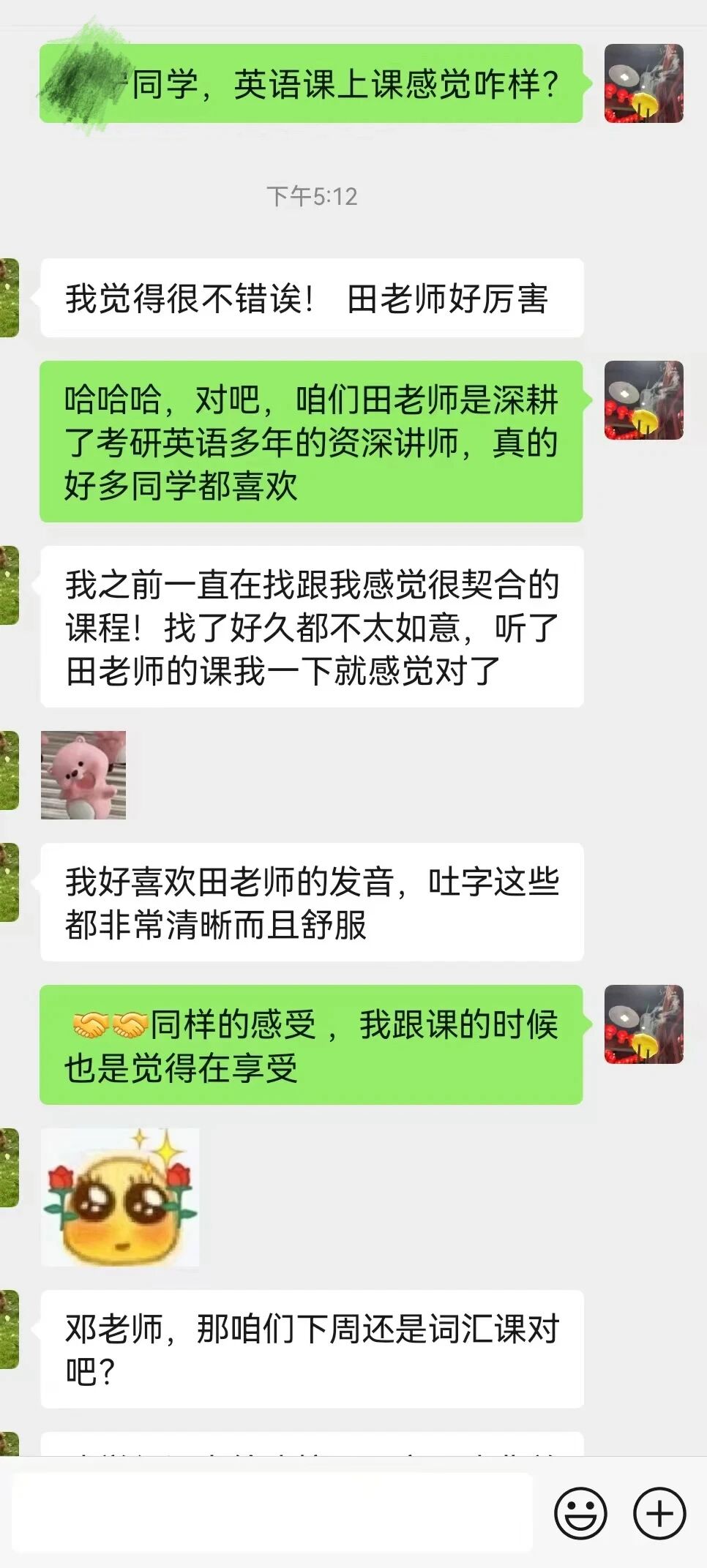
Task: Open the yellow blushing face sticker with roses
Action: pos(120,1197)
